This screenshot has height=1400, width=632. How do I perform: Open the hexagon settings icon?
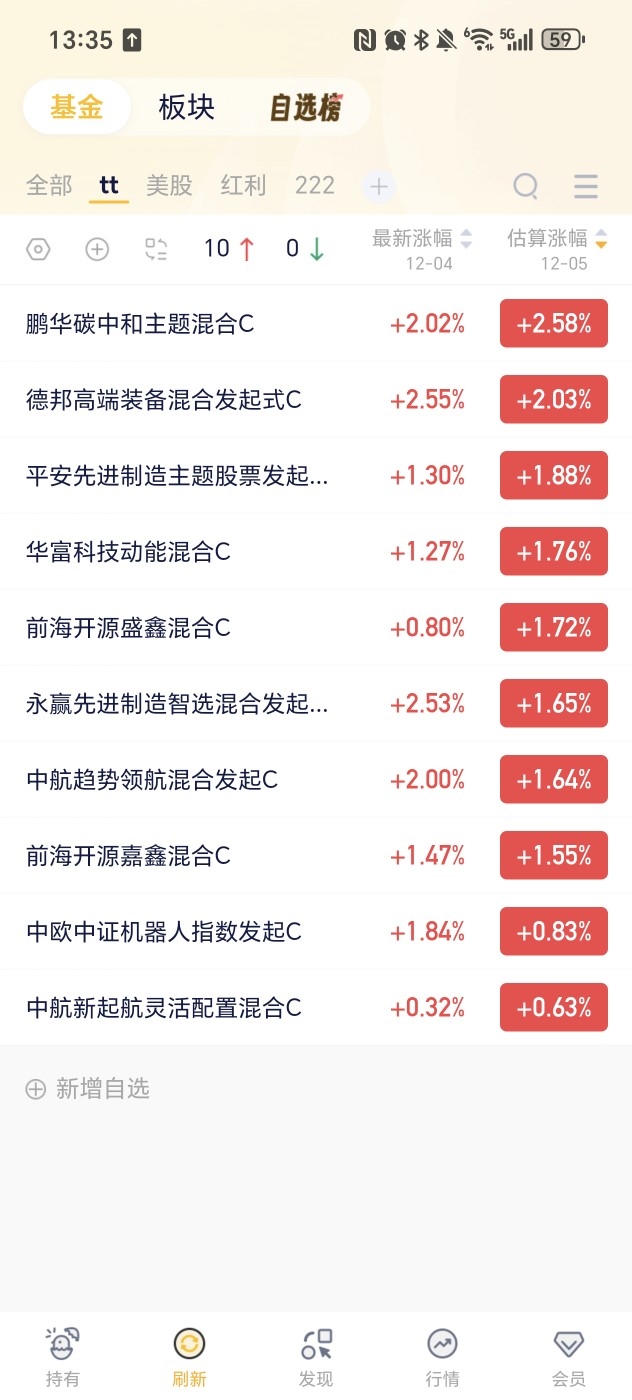pos(38,249)
